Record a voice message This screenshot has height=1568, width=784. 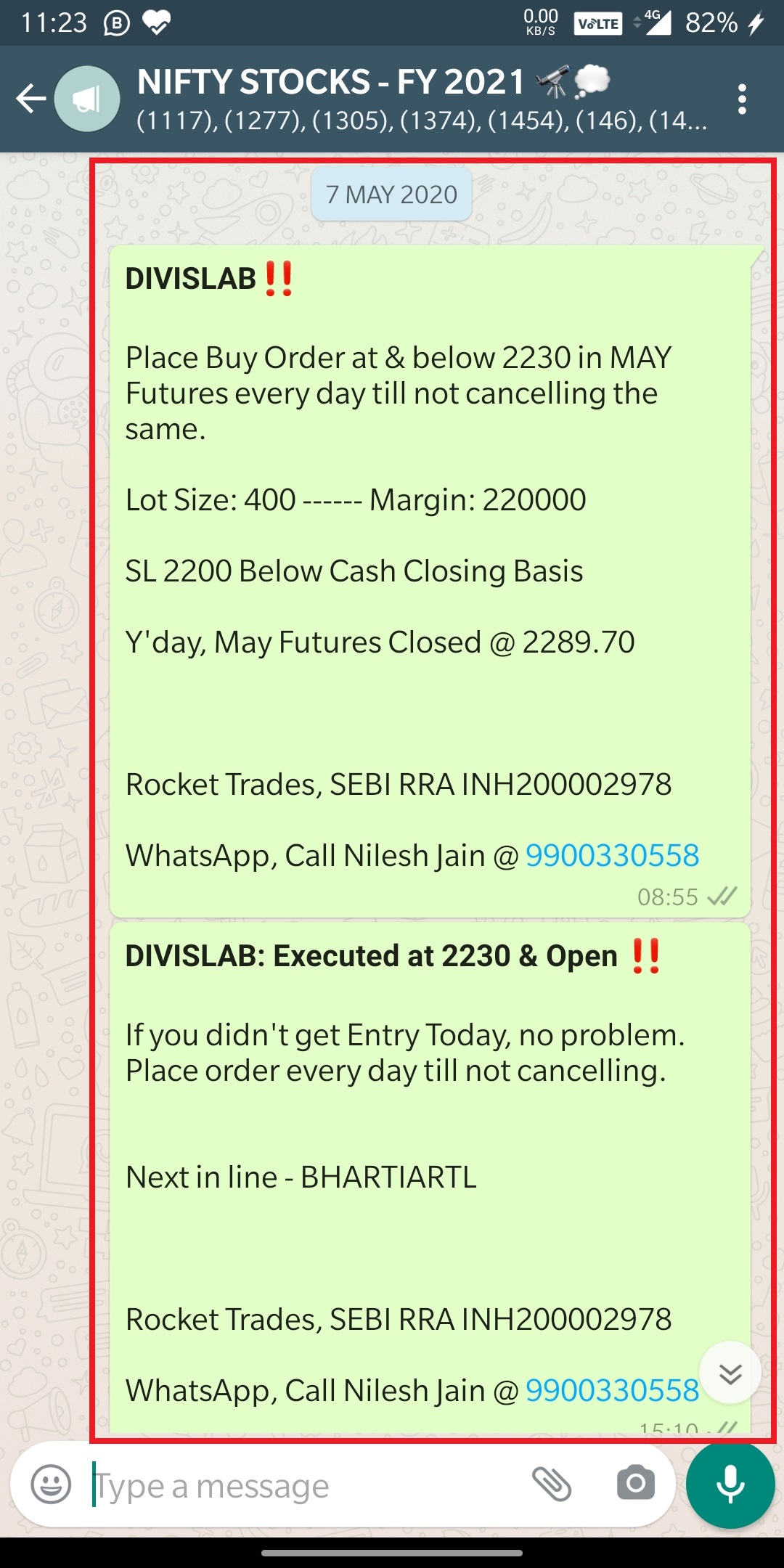tap(730, 1484)
